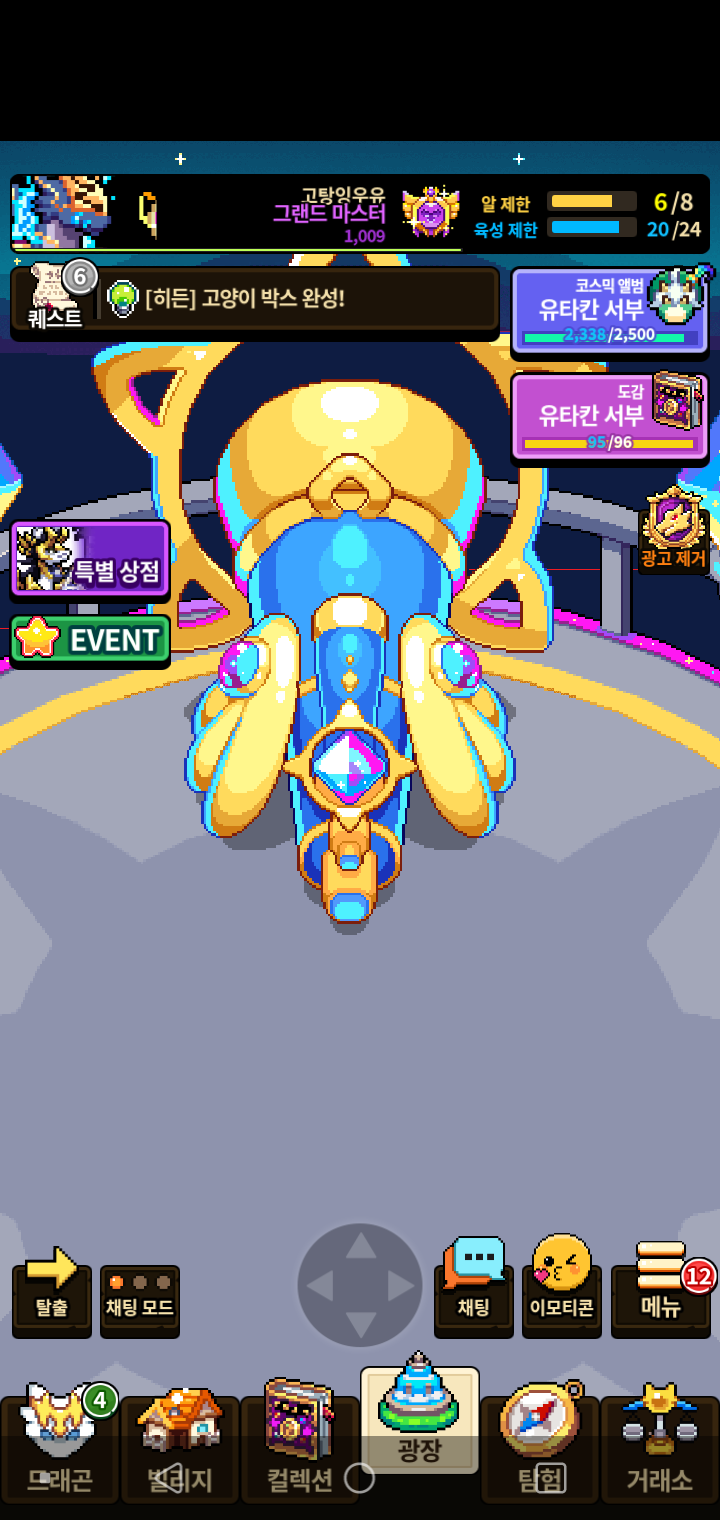Toggle 채팅 모드

(x=140, y=1298)
